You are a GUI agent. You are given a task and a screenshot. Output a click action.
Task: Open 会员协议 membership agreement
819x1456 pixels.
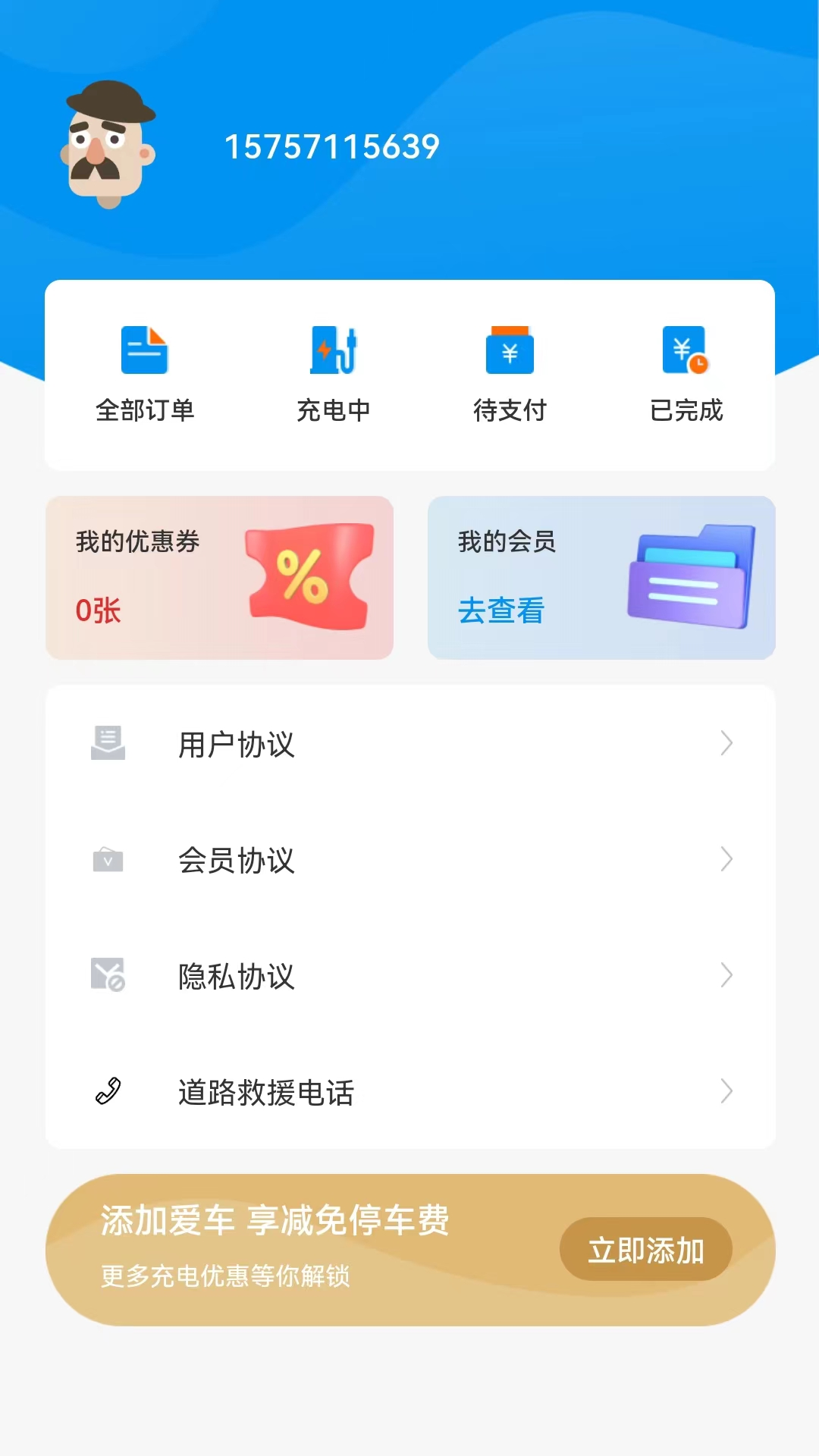(409, 860)
